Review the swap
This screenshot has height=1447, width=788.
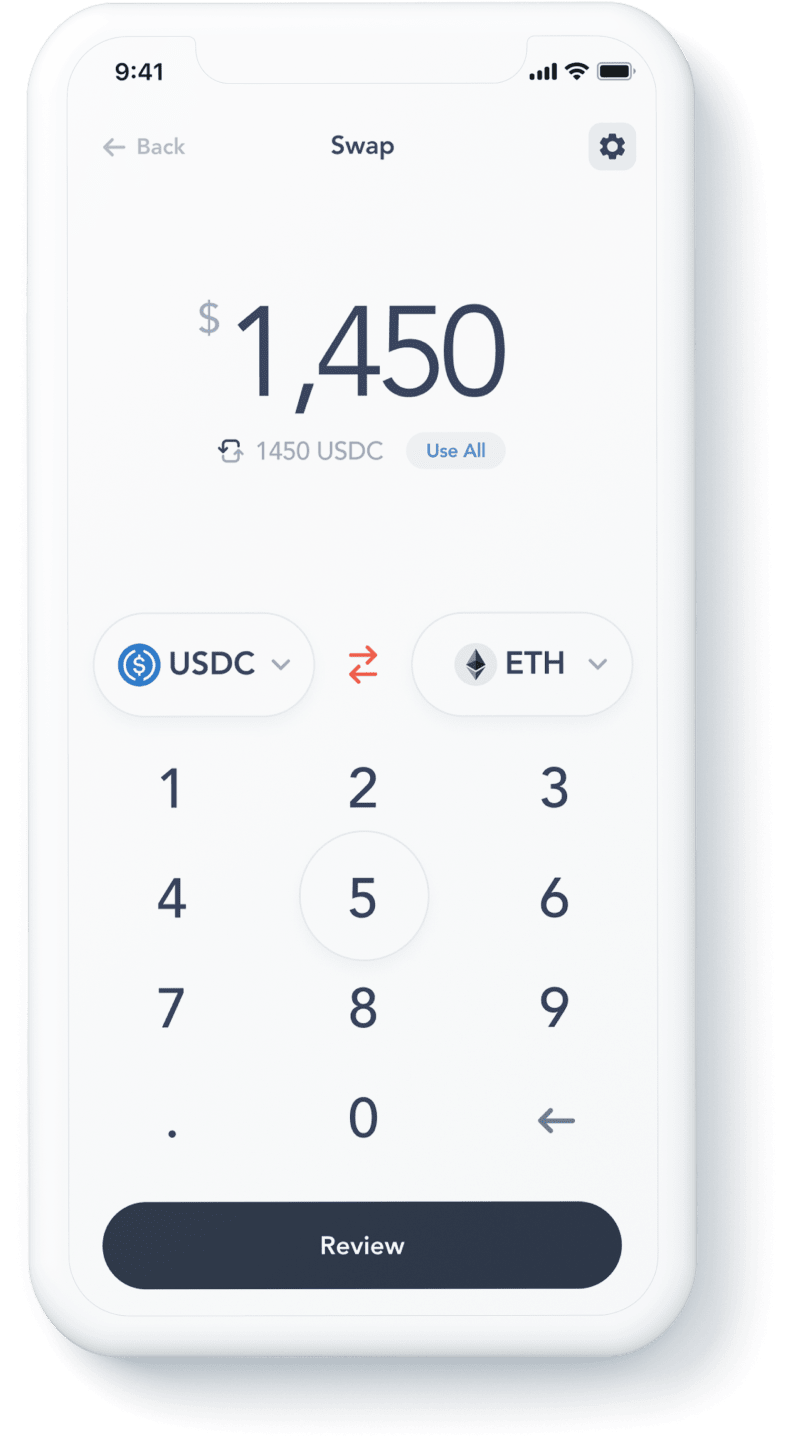click(x=362, y=1245)
